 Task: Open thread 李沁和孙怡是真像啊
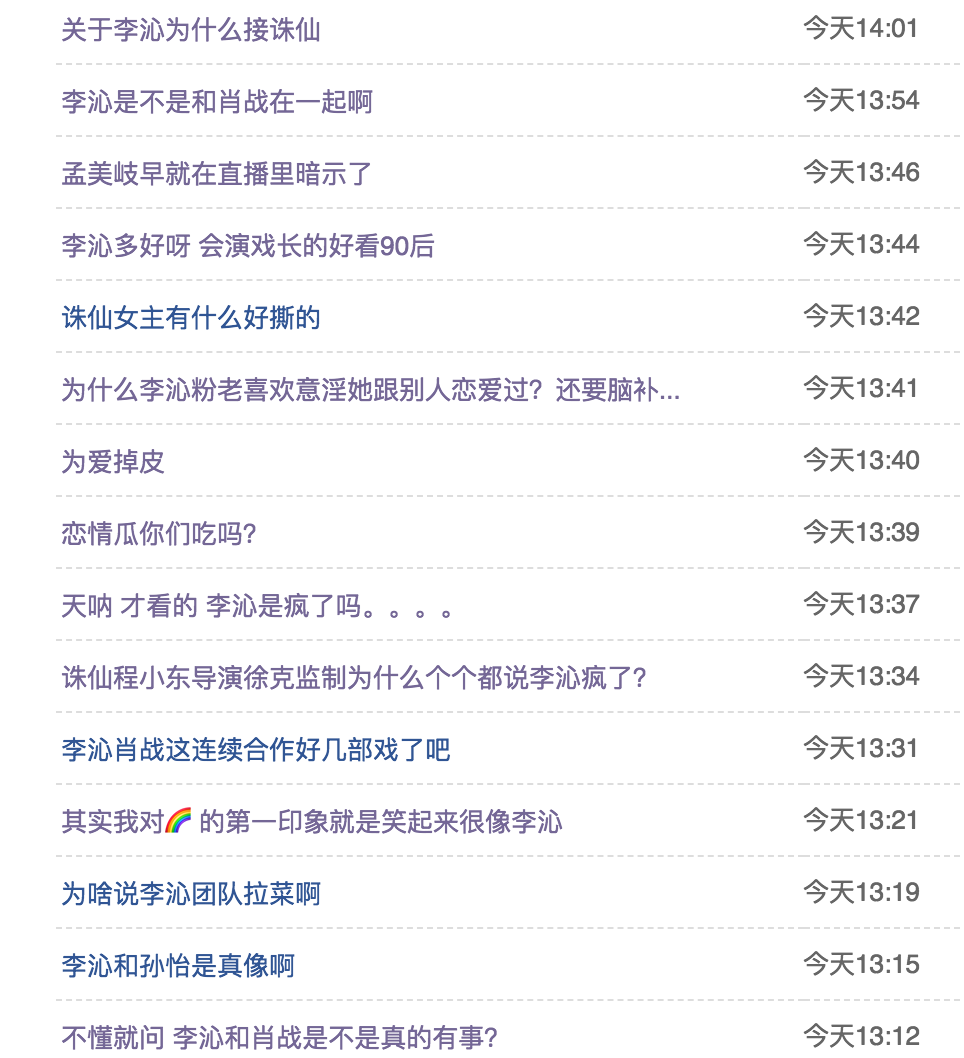tap(178, 966)
